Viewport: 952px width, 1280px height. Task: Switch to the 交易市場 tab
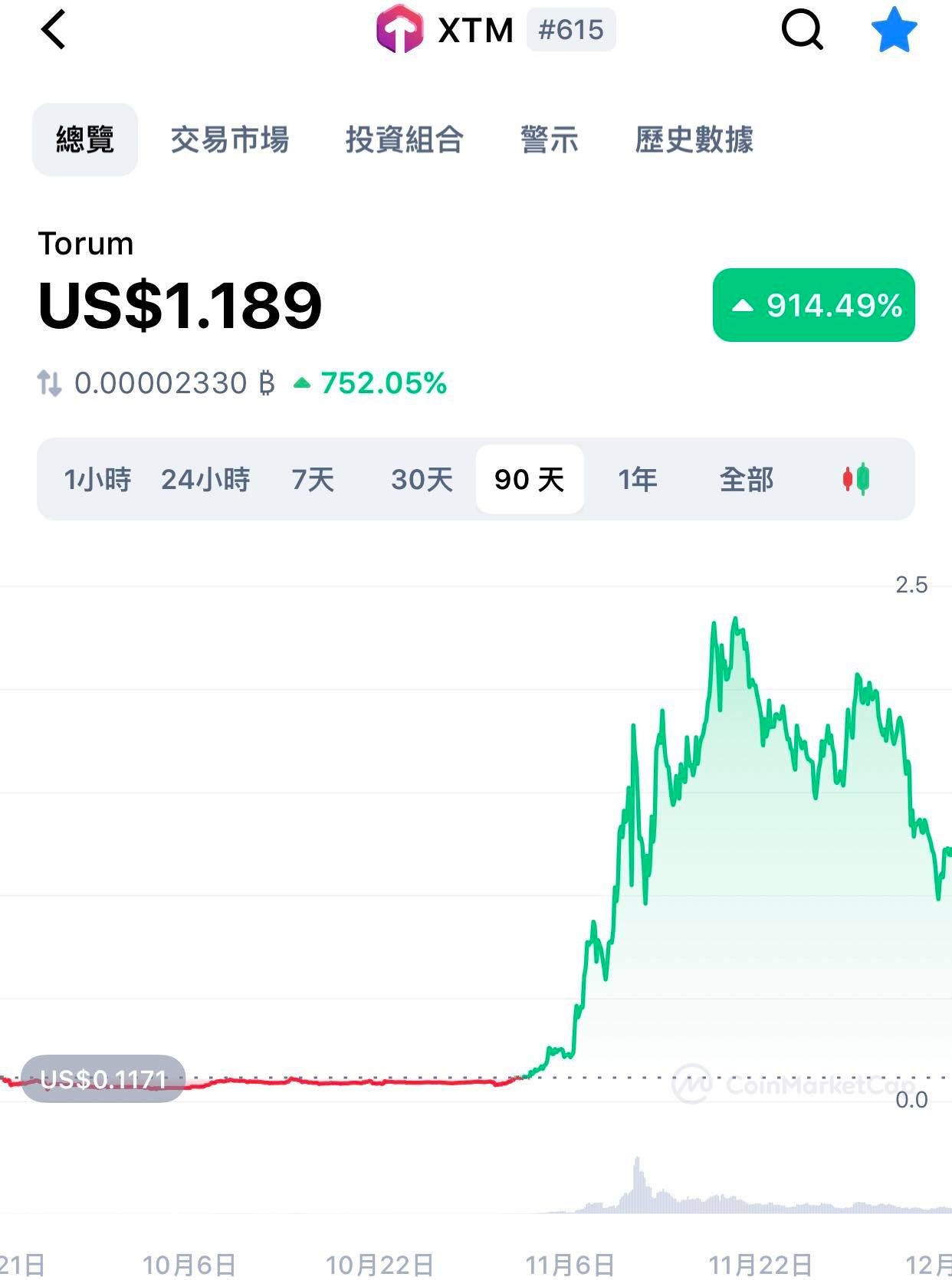coord(229,139)
